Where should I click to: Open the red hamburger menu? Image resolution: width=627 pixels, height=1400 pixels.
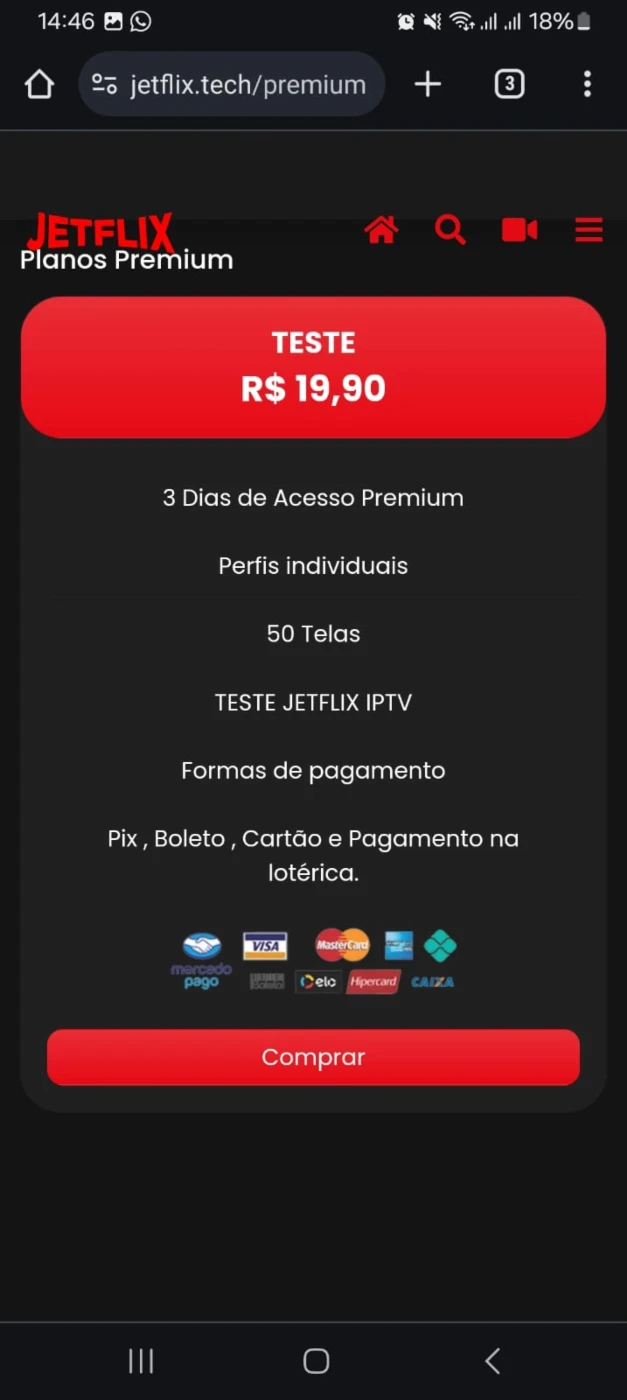(x=589, y=230)
